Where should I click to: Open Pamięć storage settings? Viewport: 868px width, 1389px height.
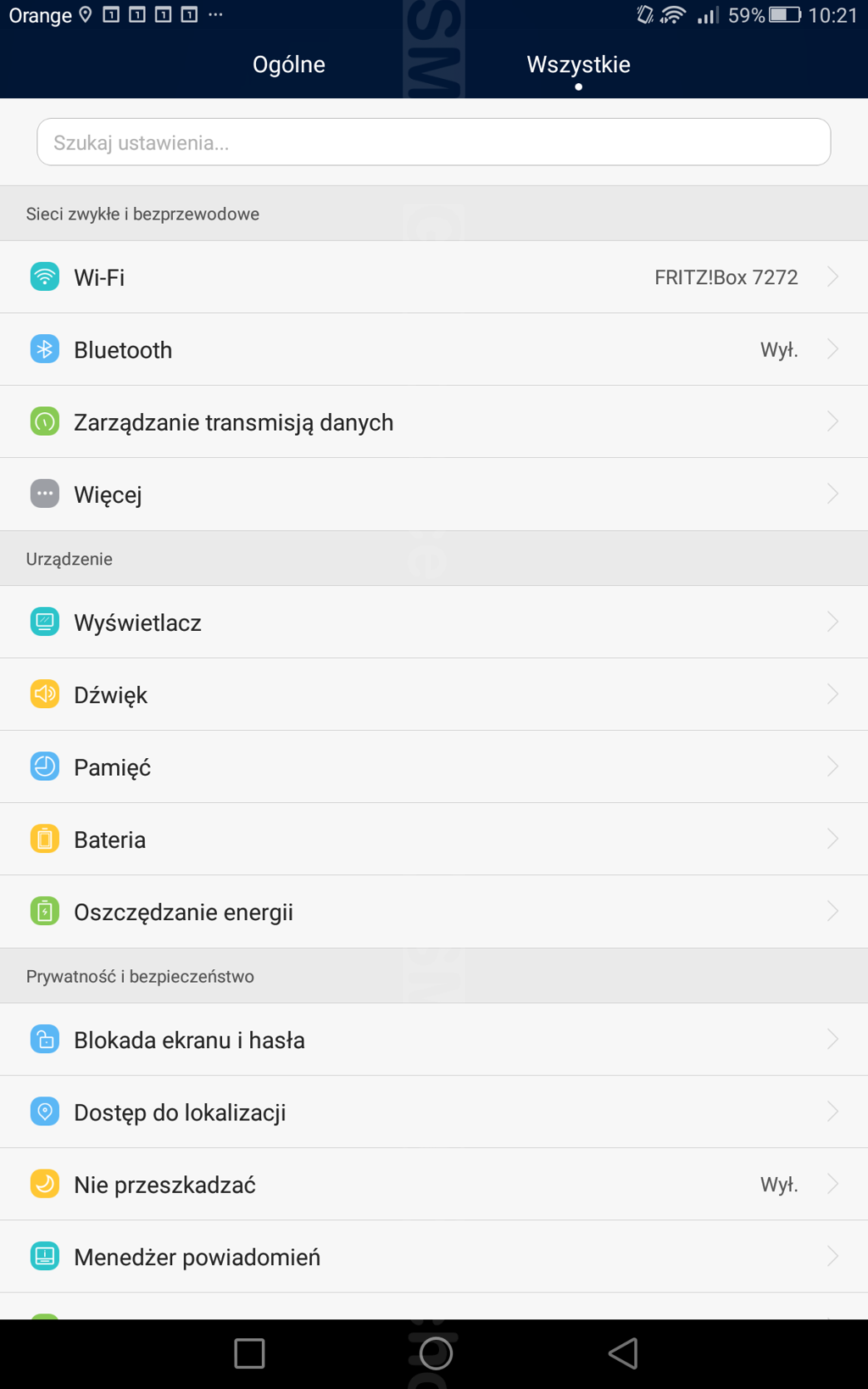pos(433,767)
